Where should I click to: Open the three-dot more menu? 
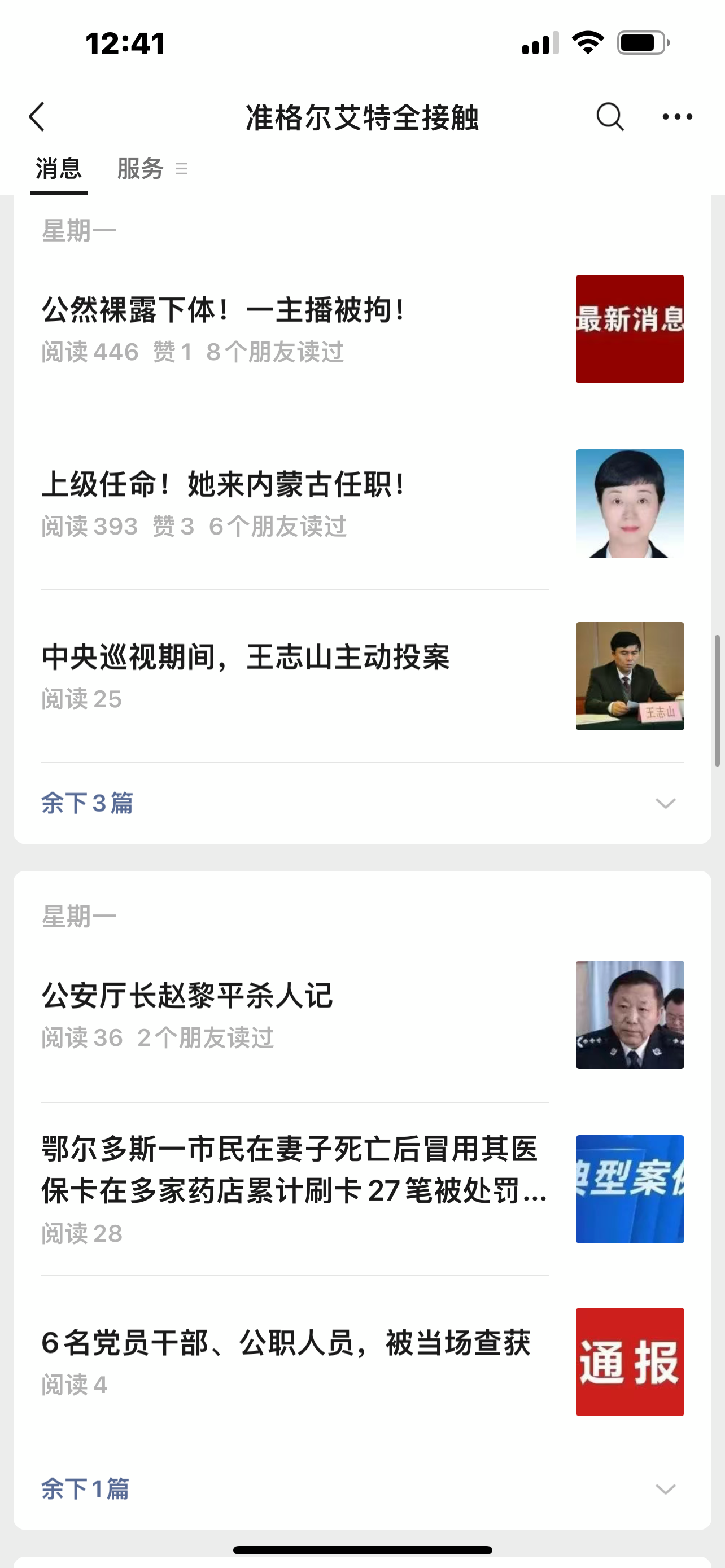click(677, 116)
